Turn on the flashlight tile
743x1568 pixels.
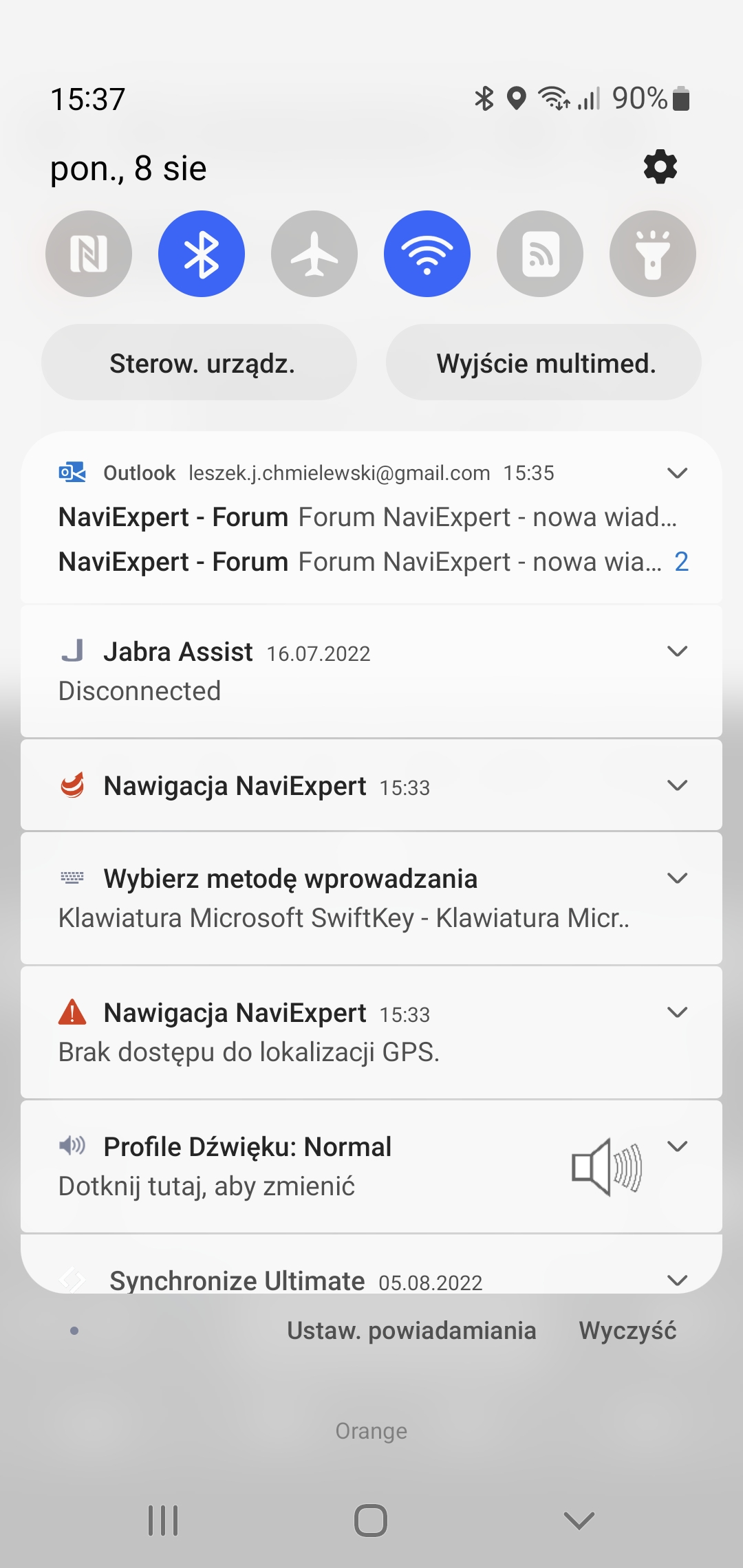tap(653, 254)
